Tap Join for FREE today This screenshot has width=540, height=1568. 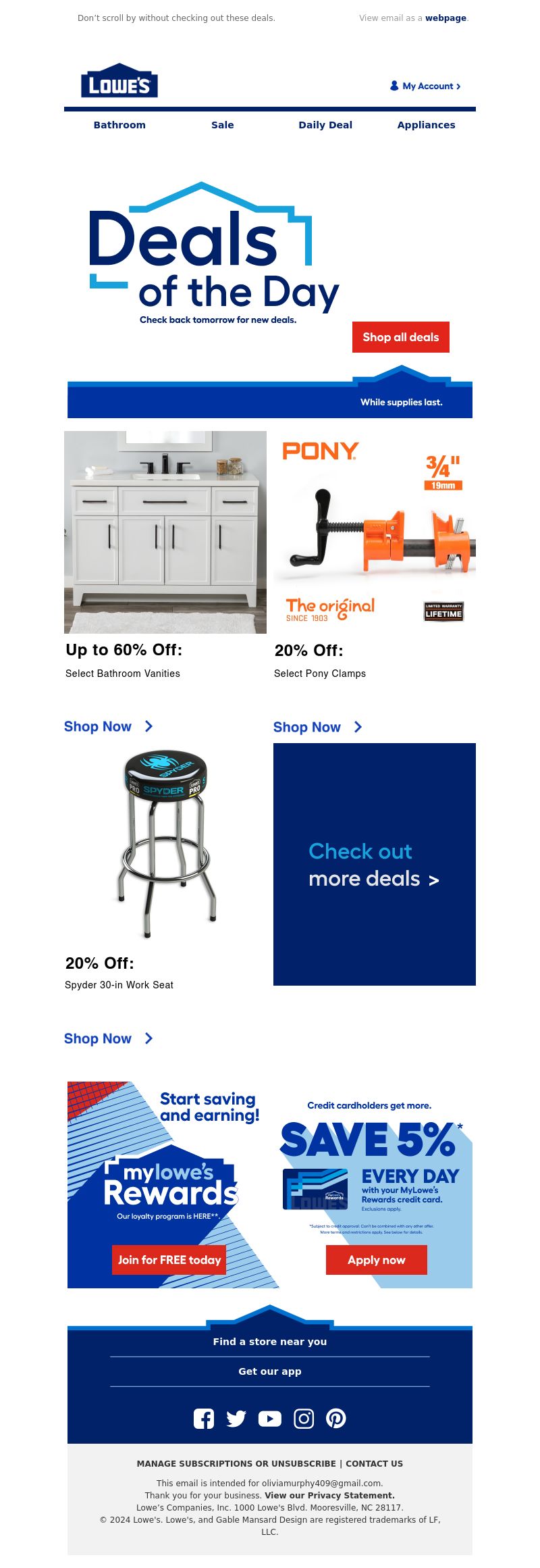pyautogui.click(x=169, y=1260)
